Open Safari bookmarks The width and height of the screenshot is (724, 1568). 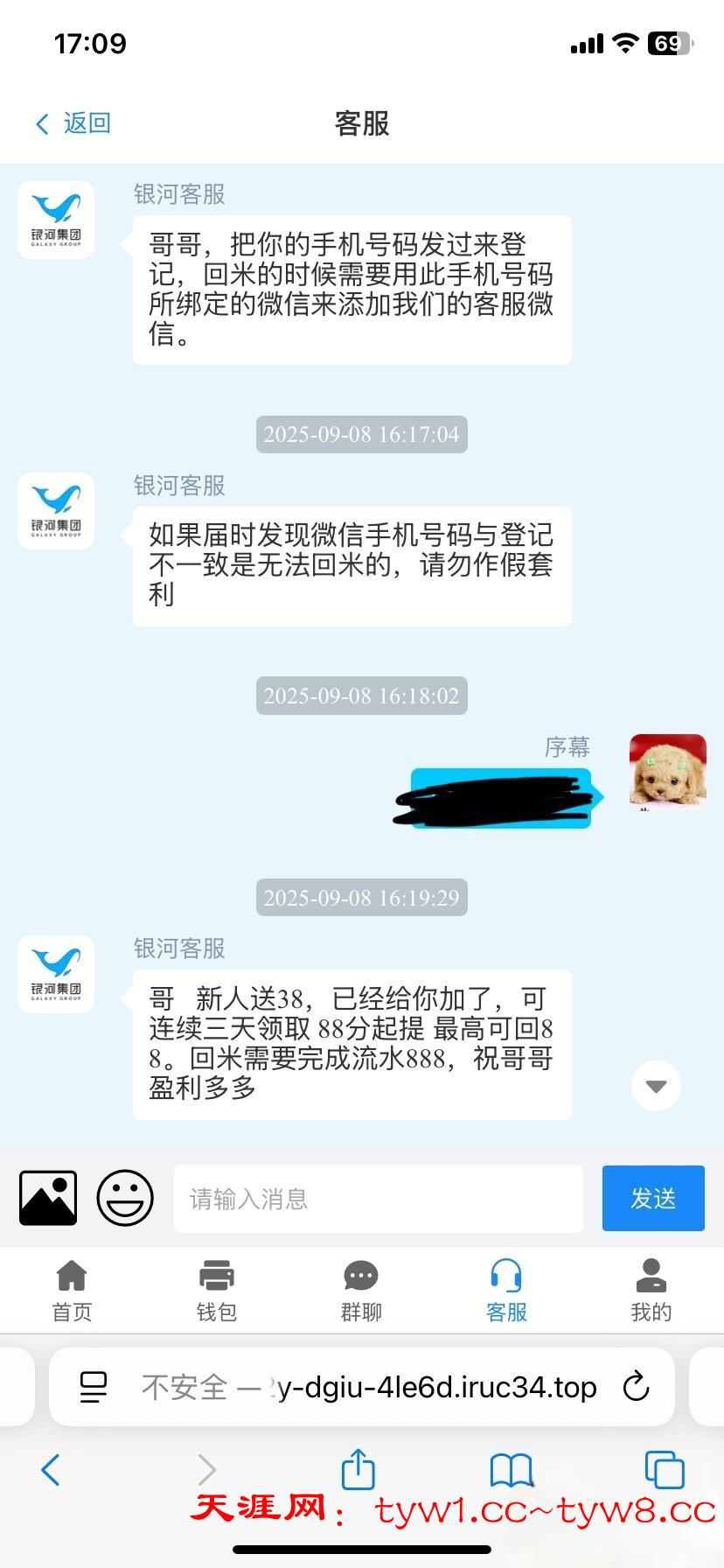pyautogui.click(x=512, y=1470)
